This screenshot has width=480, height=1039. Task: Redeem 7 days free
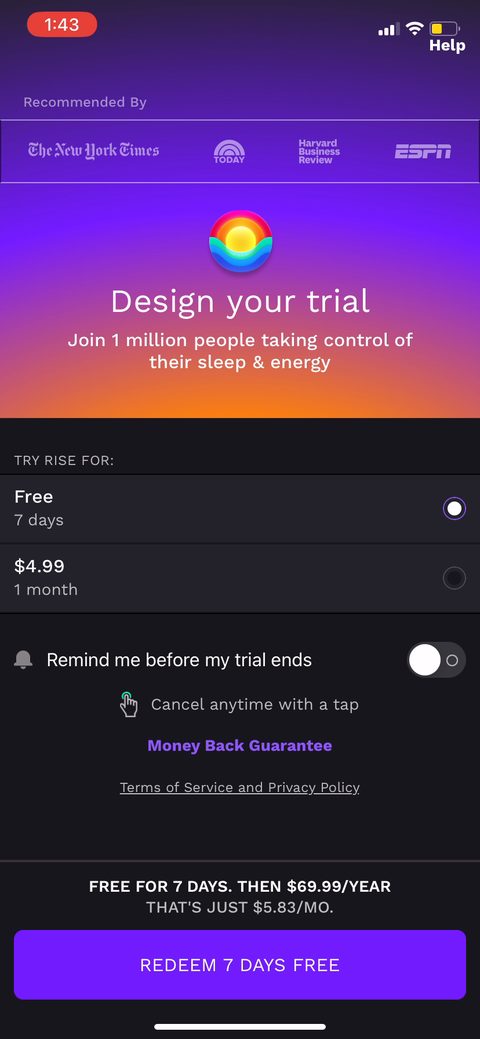240,965
